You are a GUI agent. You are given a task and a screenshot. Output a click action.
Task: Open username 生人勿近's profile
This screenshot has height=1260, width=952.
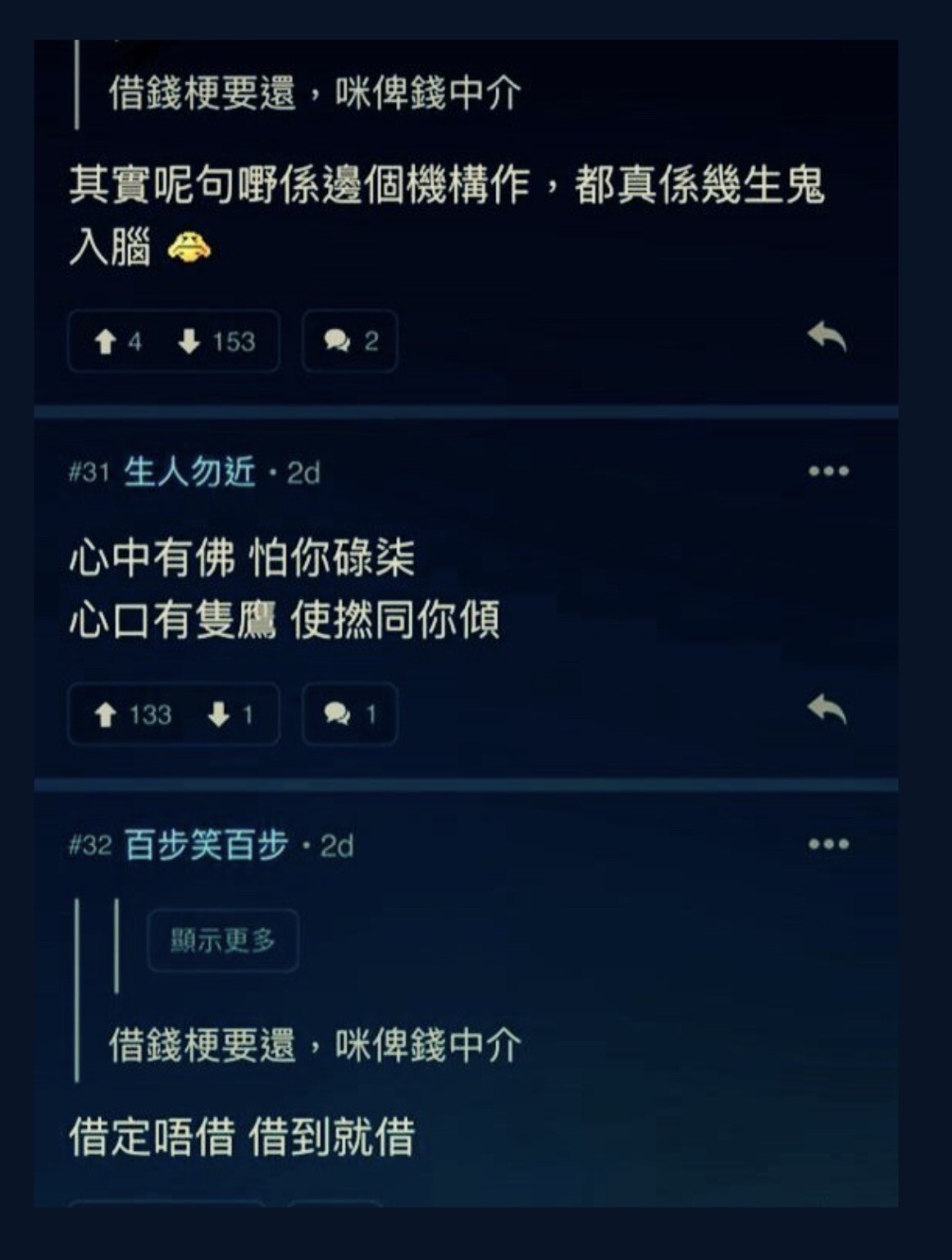189,472
